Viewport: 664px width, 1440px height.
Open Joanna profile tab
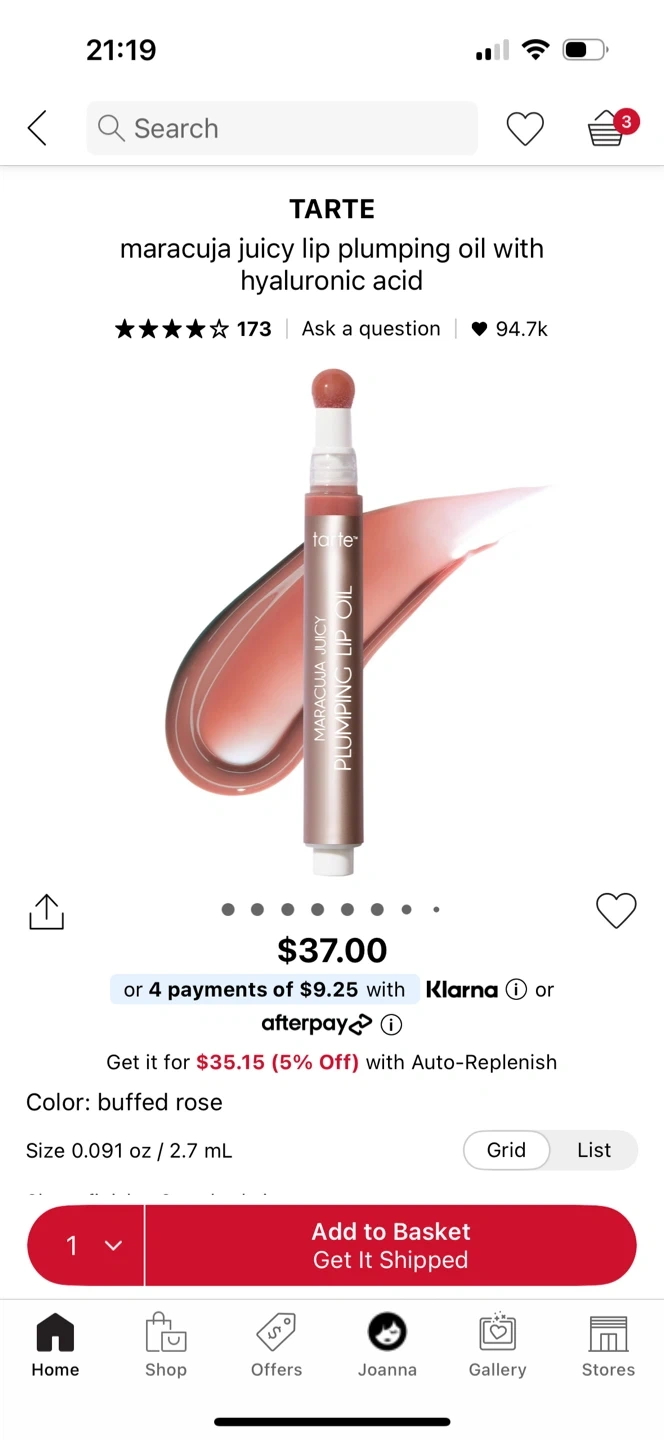click(x=387, y=1346)
